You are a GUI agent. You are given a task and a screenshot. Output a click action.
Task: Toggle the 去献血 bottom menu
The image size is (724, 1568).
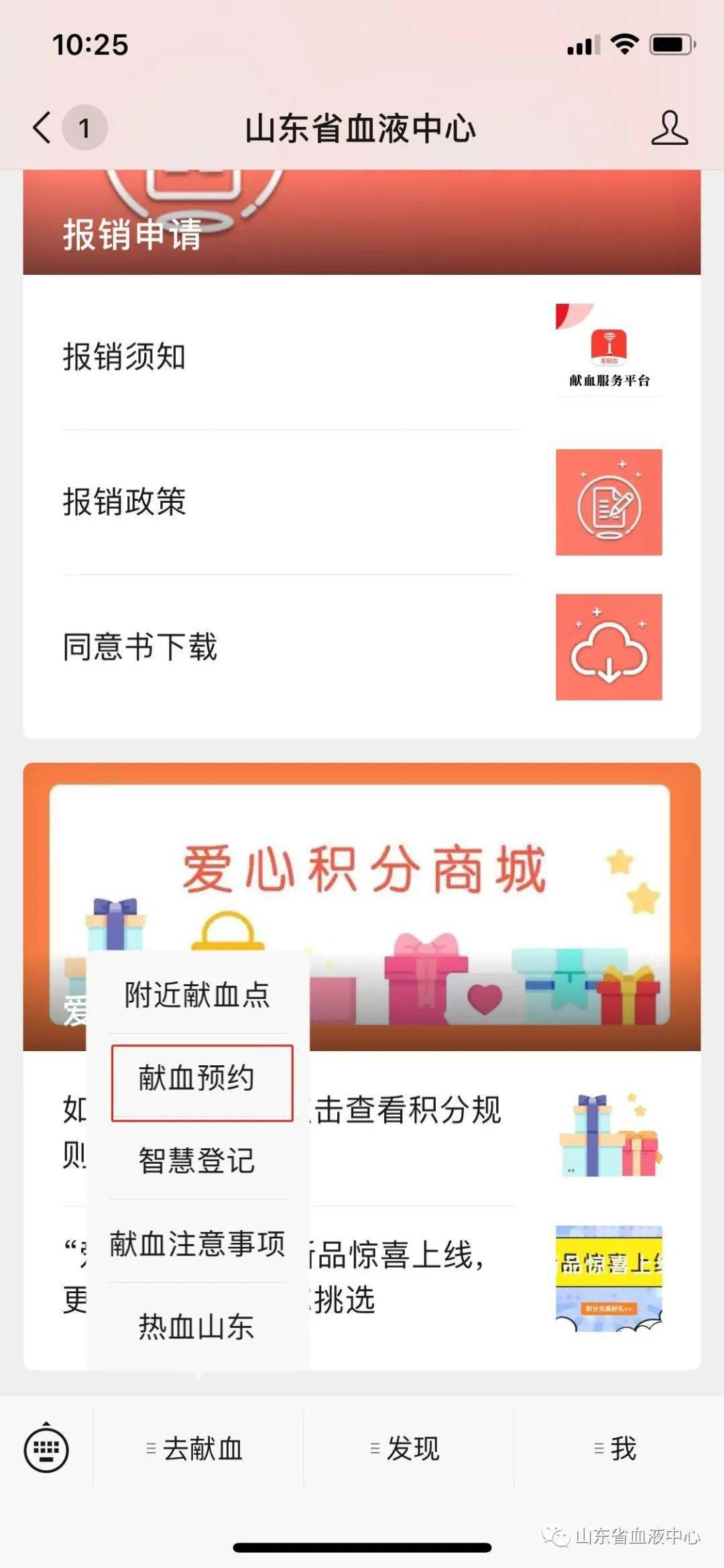[198, 1449]
